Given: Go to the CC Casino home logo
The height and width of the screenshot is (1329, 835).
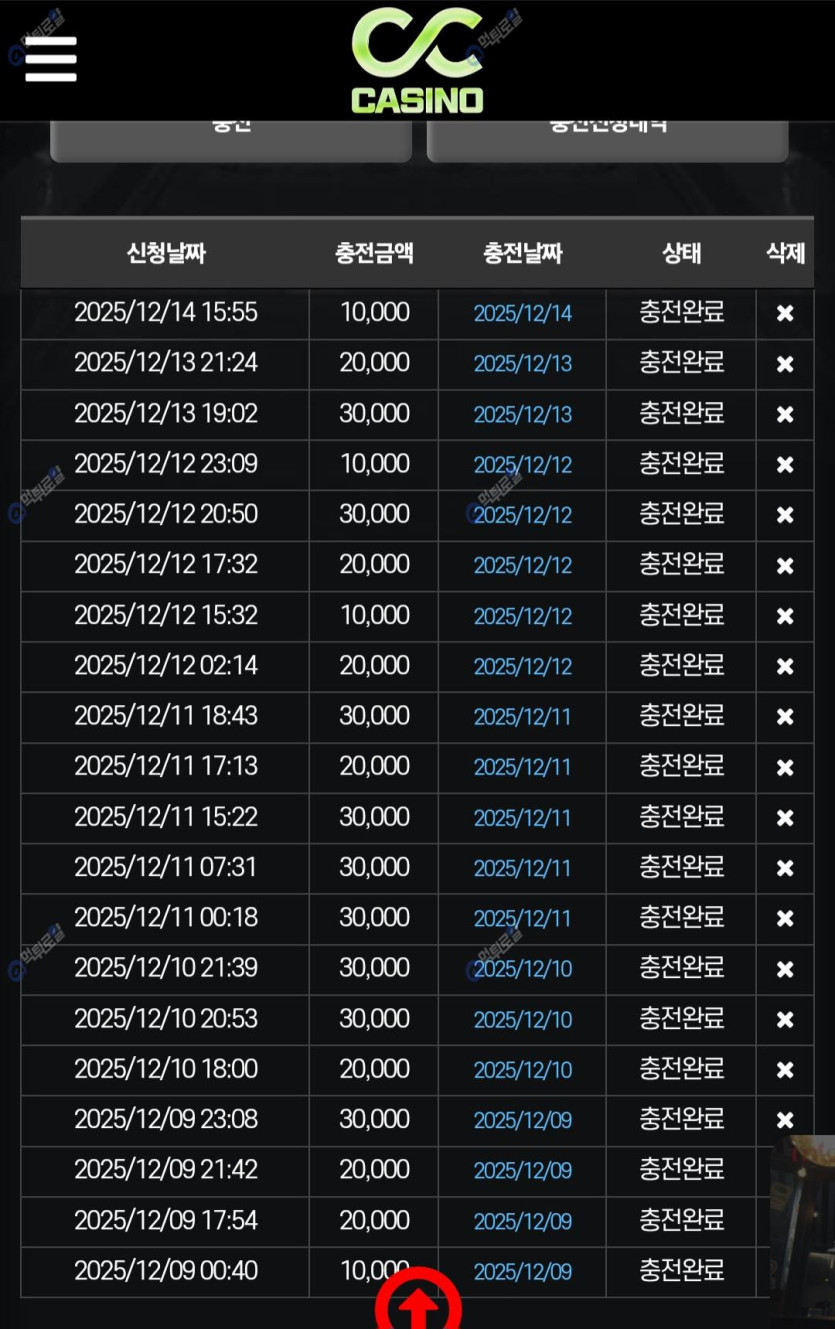Looking at the screenshot, I should [417, 60].
